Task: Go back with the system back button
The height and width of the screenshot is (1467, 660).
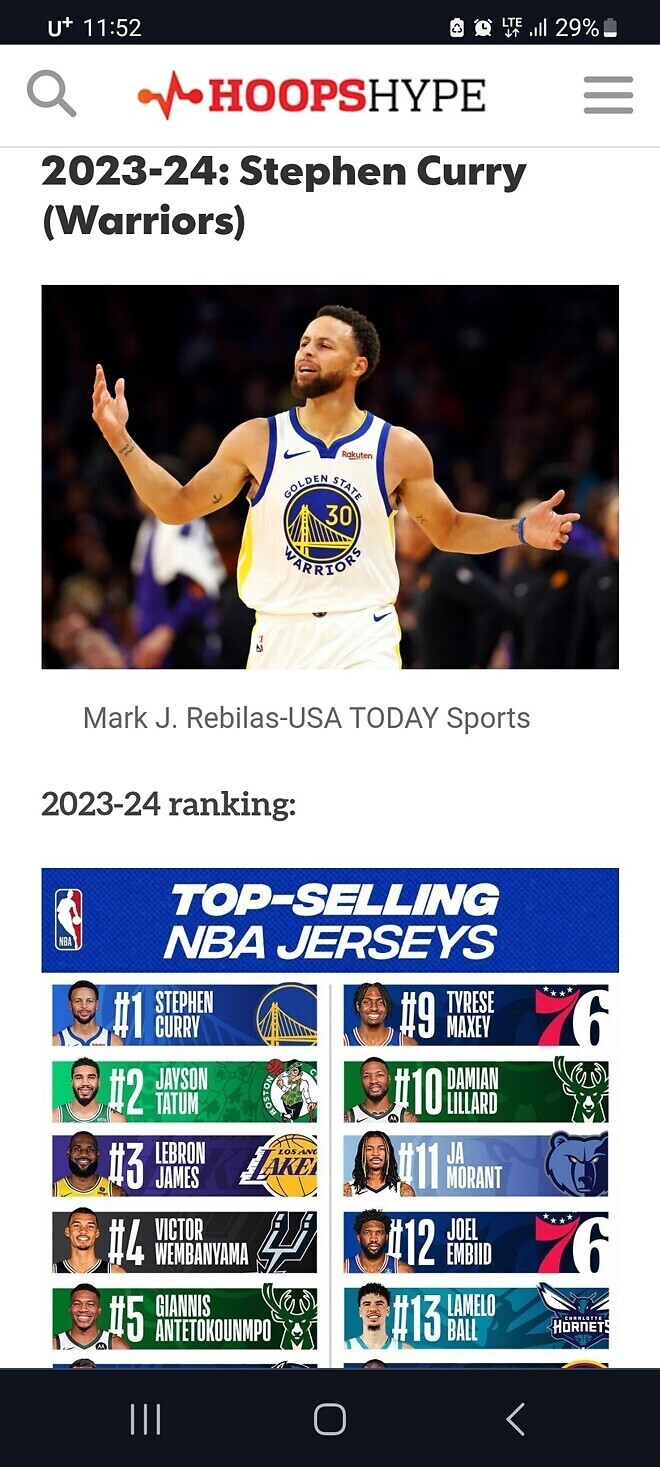Action: click(x=515, y=1419)
